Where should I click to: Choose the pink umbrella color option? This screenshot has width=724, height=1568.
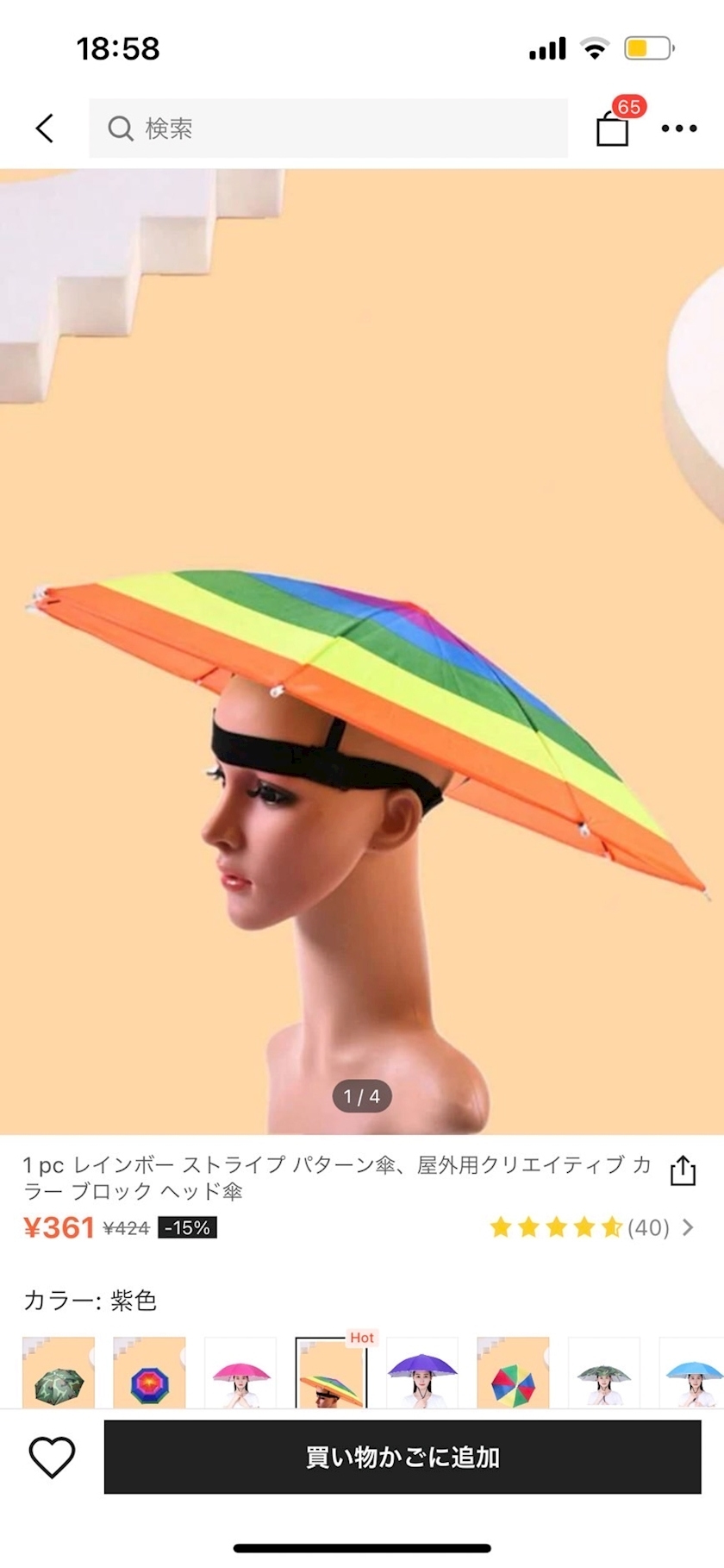point(240,1373)
